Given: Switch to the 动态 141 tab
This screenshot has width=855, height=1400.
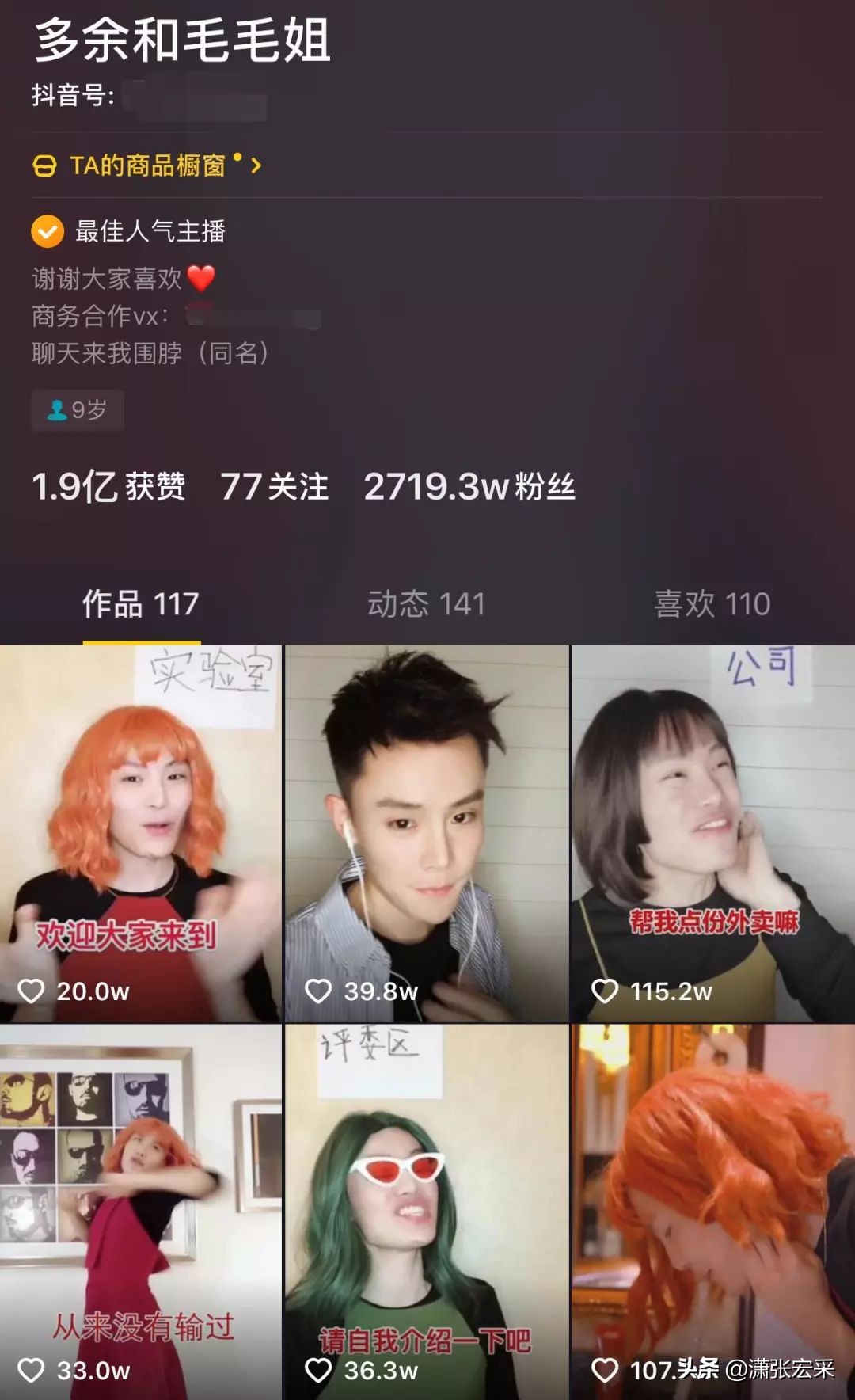Looking at the screenshot, I should click(x=427, y=604).
